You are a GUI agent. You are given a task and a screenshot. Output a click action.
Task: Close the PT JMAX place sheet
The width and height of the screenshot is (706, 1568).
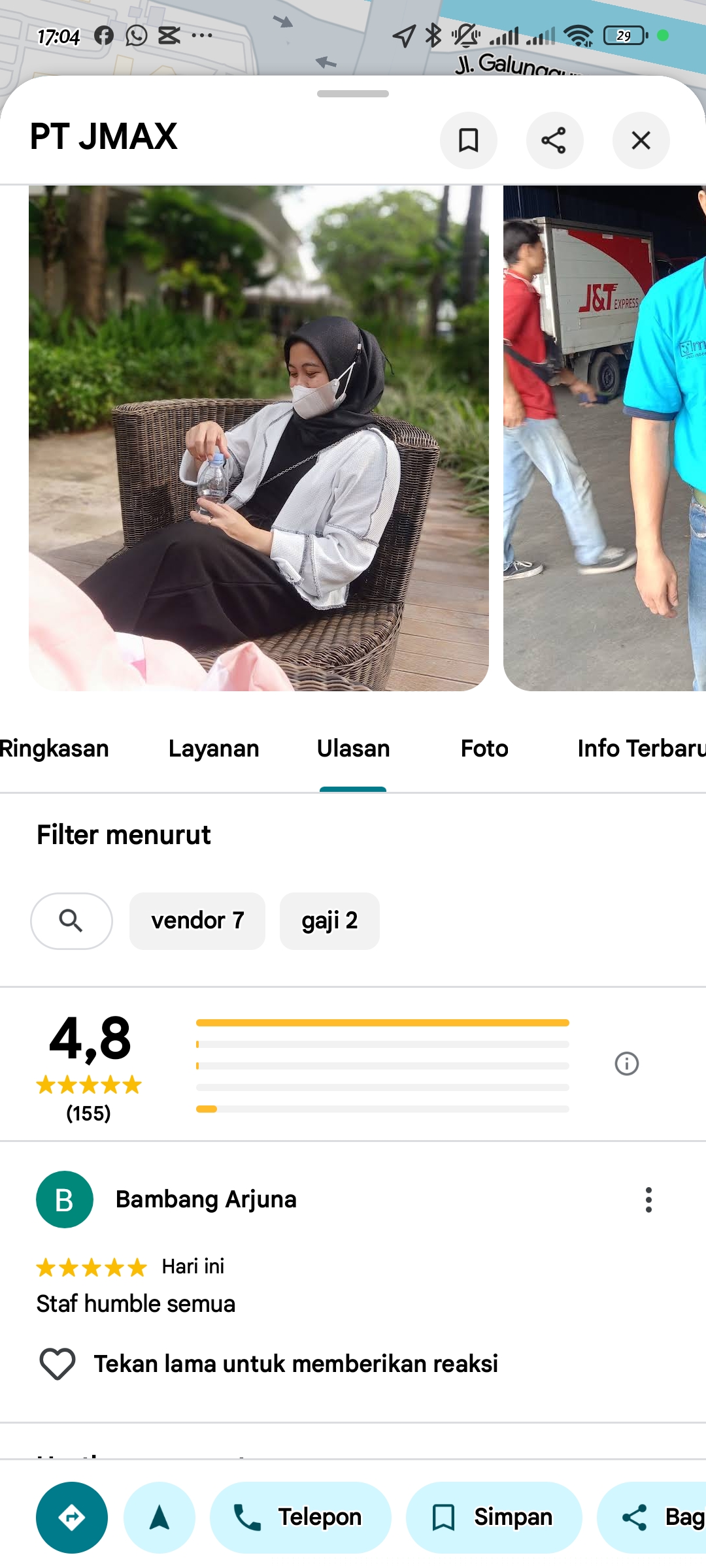point(641,140)
